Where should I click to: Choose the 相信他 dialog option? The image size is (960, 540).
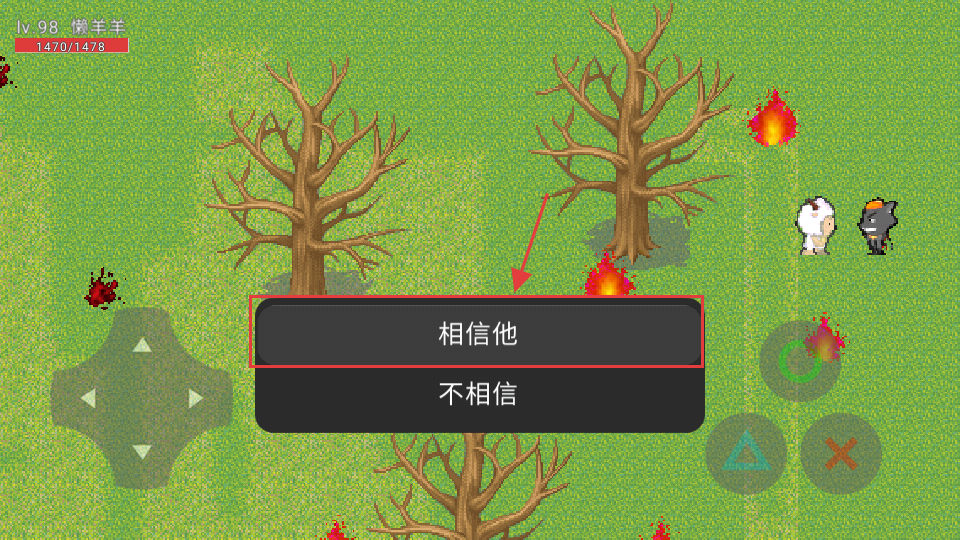[478, 334]
